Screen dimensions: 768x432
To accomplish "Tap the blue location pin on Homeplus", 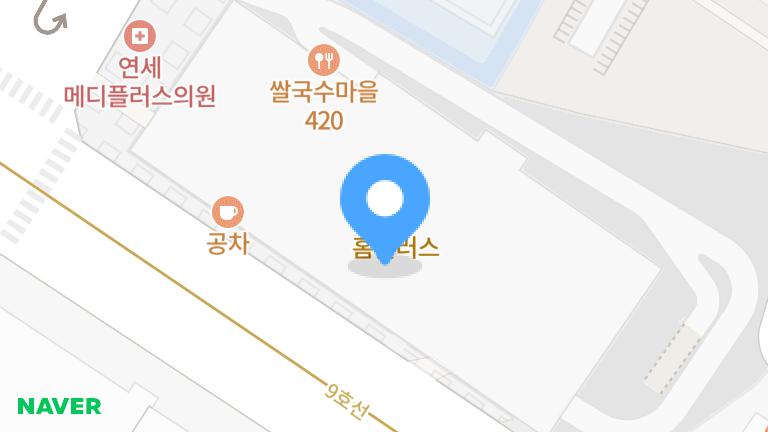I will click(385, 200).
